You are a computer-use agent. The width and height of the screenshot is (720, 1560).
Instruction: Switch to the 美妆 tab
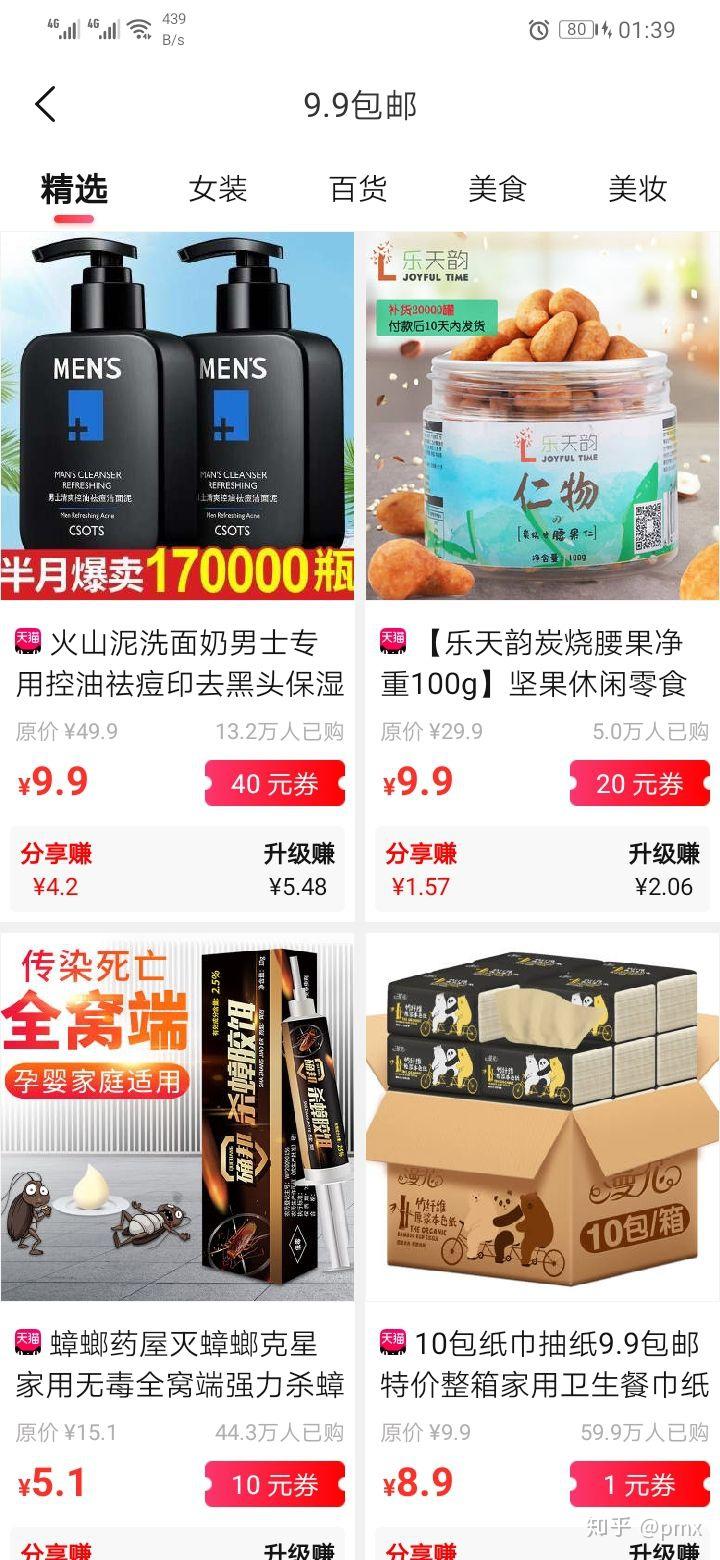(637, 188)
